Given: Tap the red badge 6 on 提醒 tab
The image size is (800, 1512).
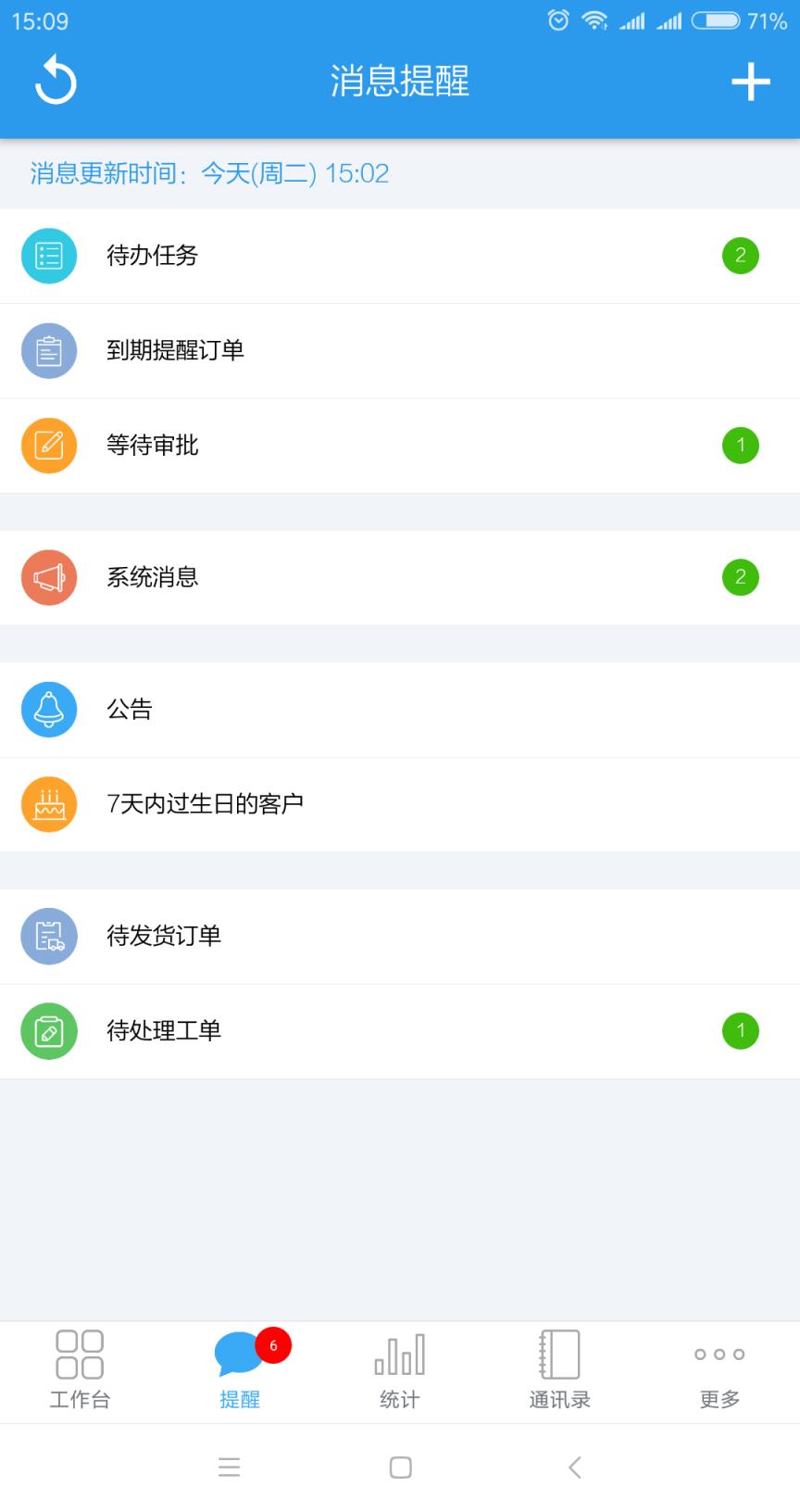Looking at the screenshot, I should tap(272, 1345).
